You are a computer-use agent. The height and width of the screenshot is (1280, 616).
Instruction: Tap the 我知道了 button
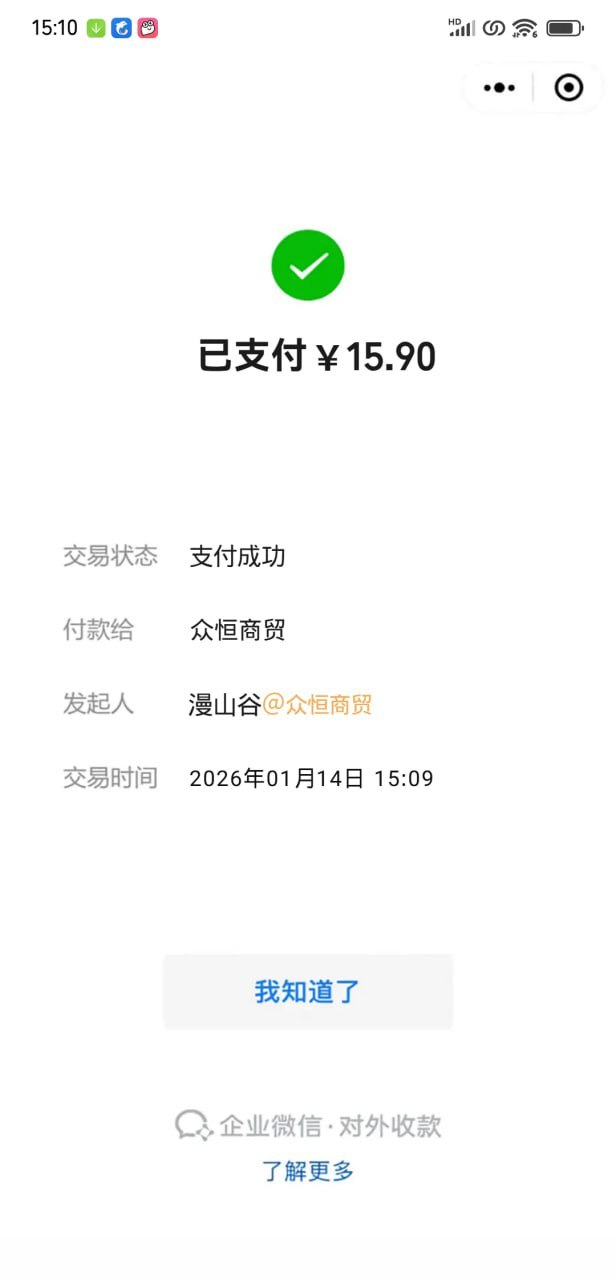pos(307,991)
